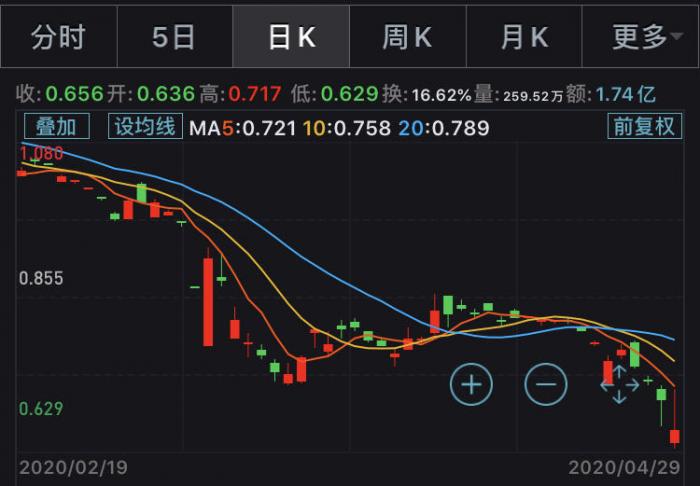Switch to the 分时 chart tab
The width and height of the screenshot is (700, 486).
coord(58,37)
